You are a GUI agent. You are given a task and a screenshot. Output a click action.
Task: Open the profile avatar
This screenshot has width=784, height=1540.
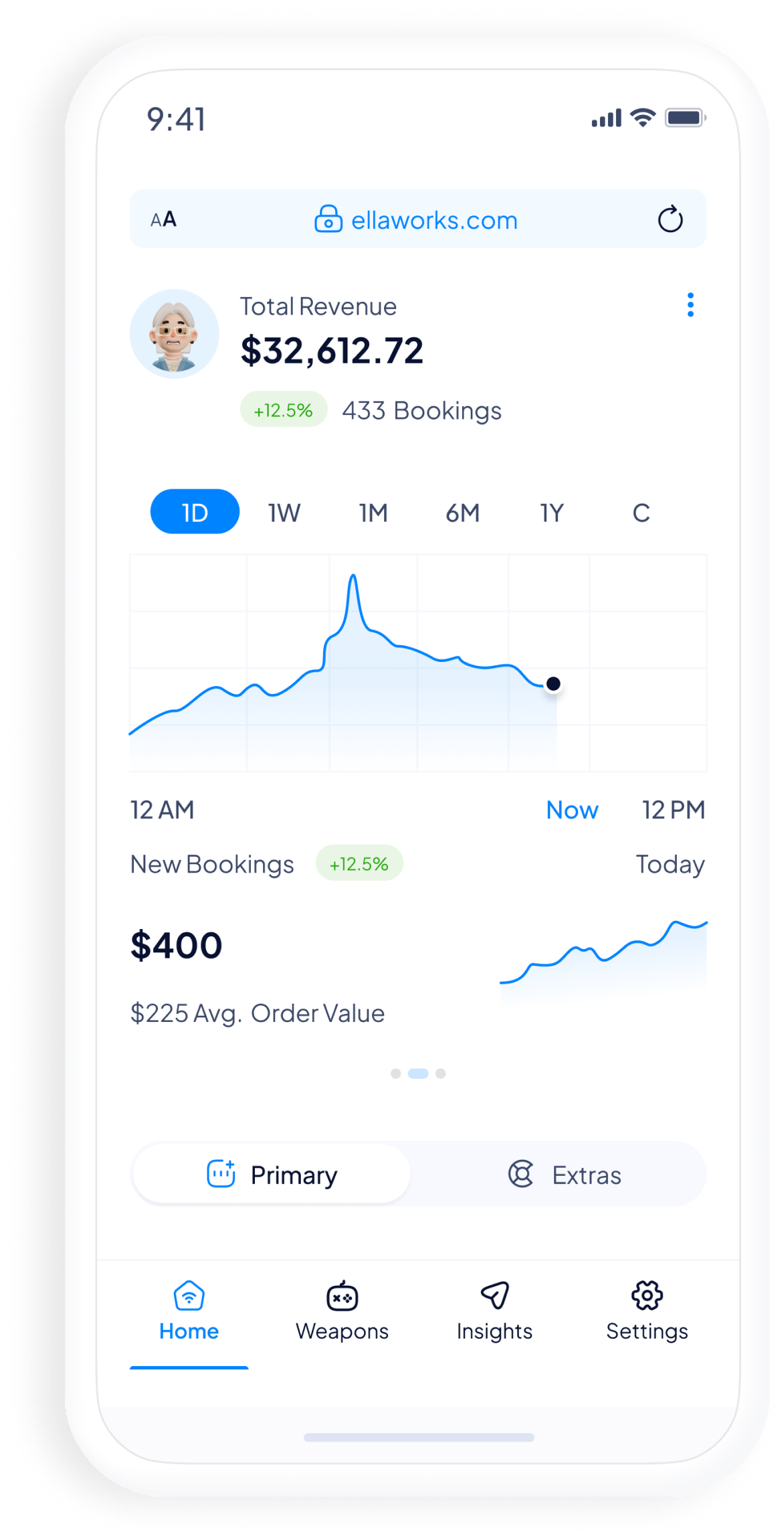tap(175, 334)
